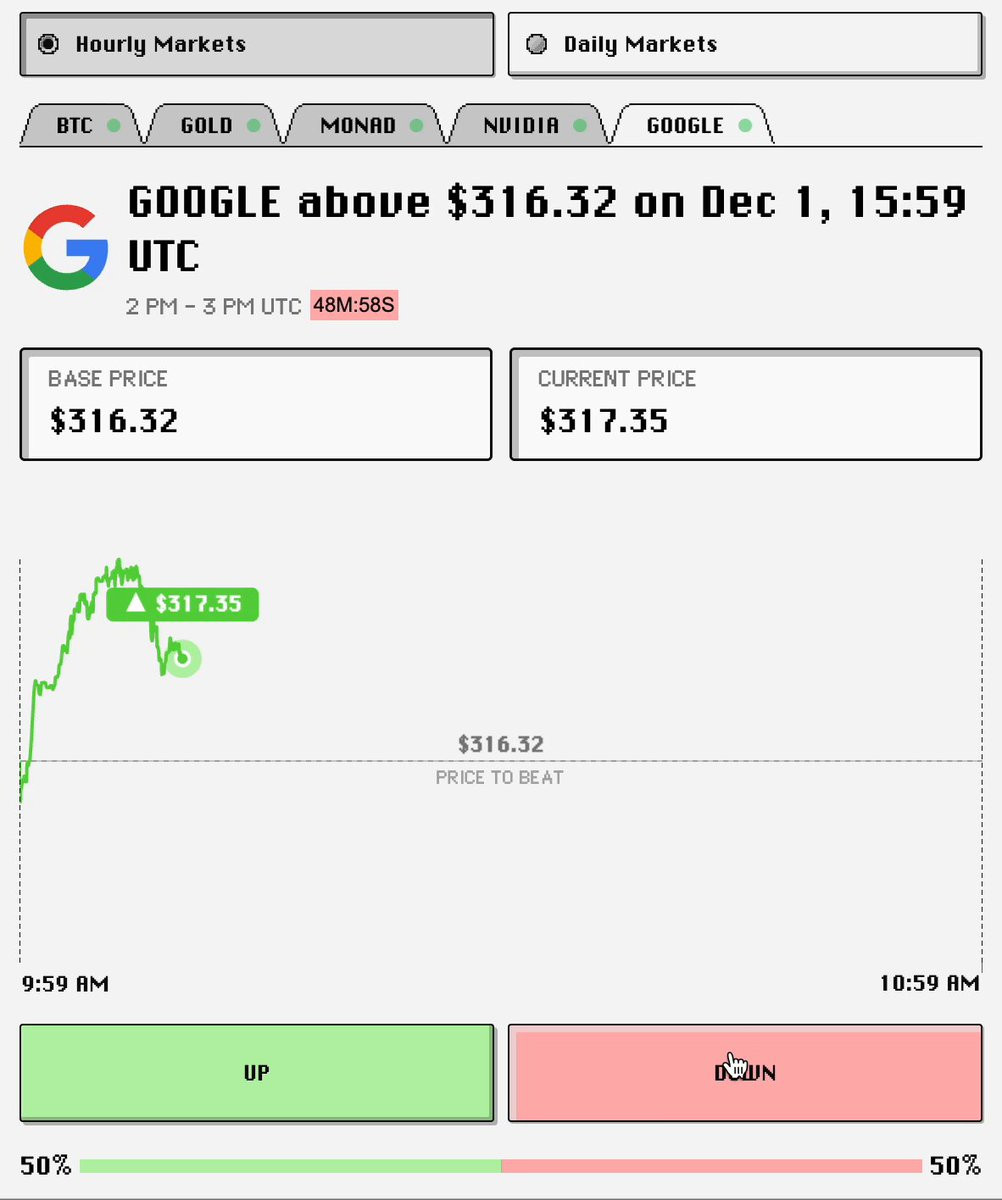Go to the NVIDIA tab
This screenshot has height=1200, width=1002.
click(531, 126)
